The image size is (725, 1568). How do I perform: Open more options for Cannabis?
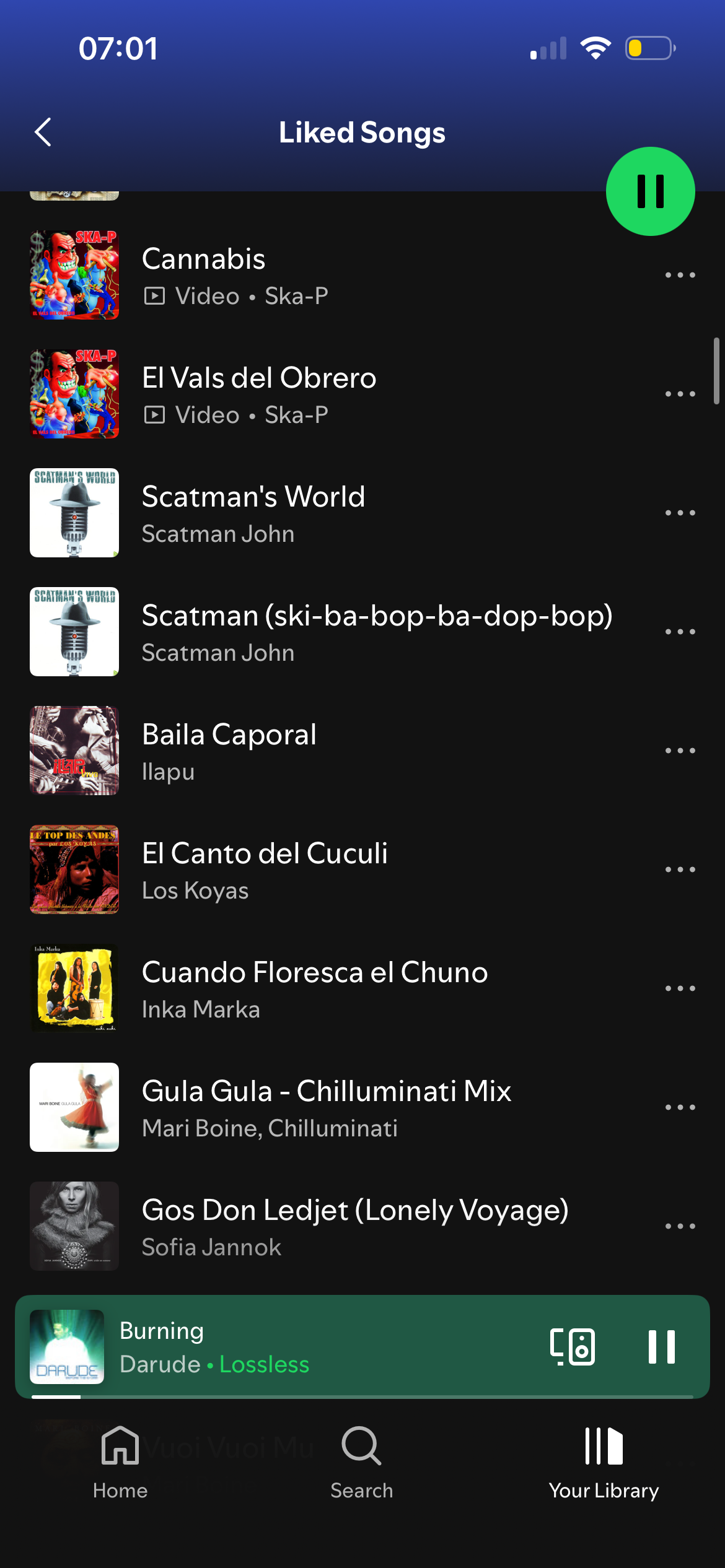pyautogui.click(x=680, y=275)
